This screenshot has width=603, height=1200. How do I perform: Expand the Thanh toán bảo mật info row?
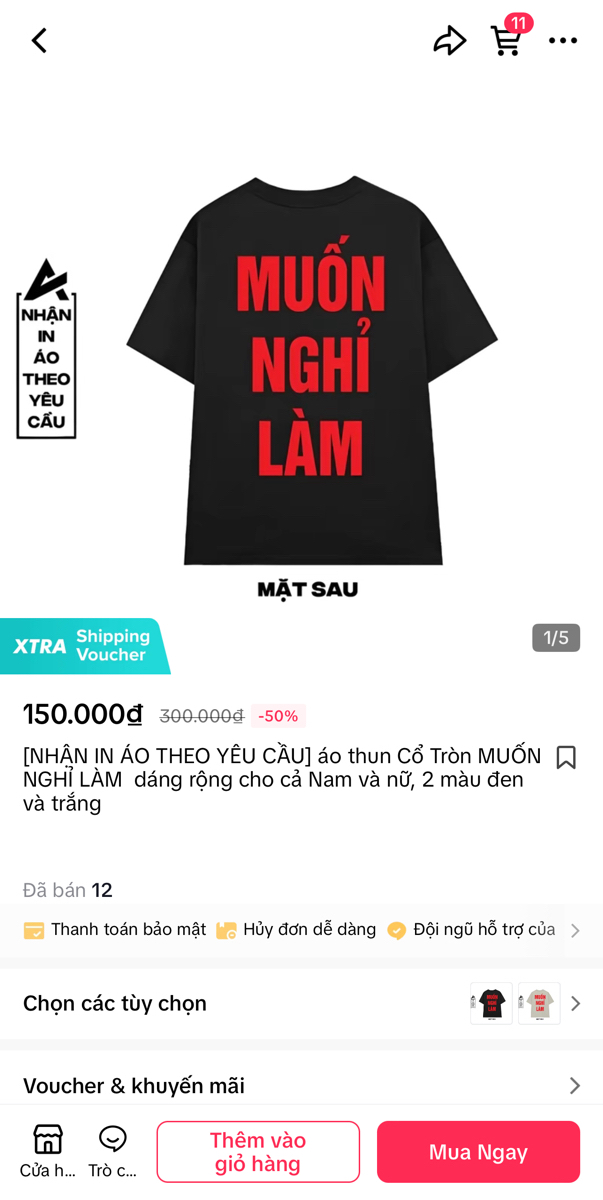point(301,930)
